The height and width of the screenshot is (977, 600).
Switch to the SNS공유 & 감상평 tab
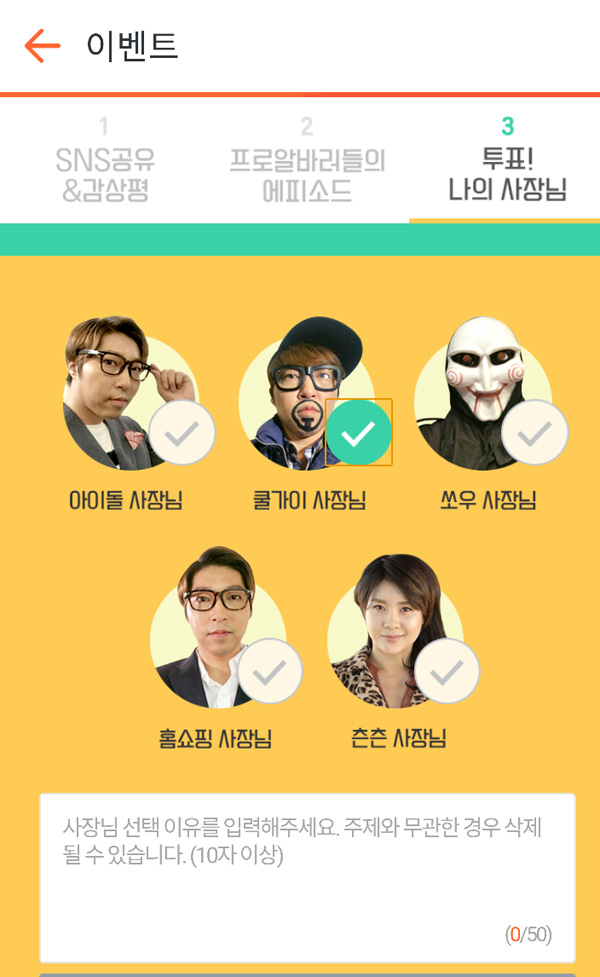[x=104, y=161]
